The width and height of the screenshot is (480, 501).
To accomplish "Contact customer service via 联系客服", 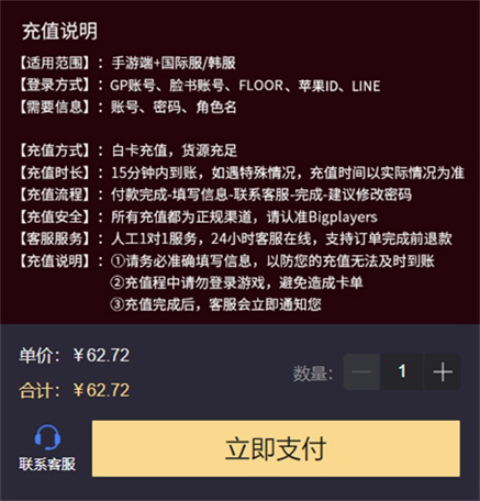I will [47, 448].
